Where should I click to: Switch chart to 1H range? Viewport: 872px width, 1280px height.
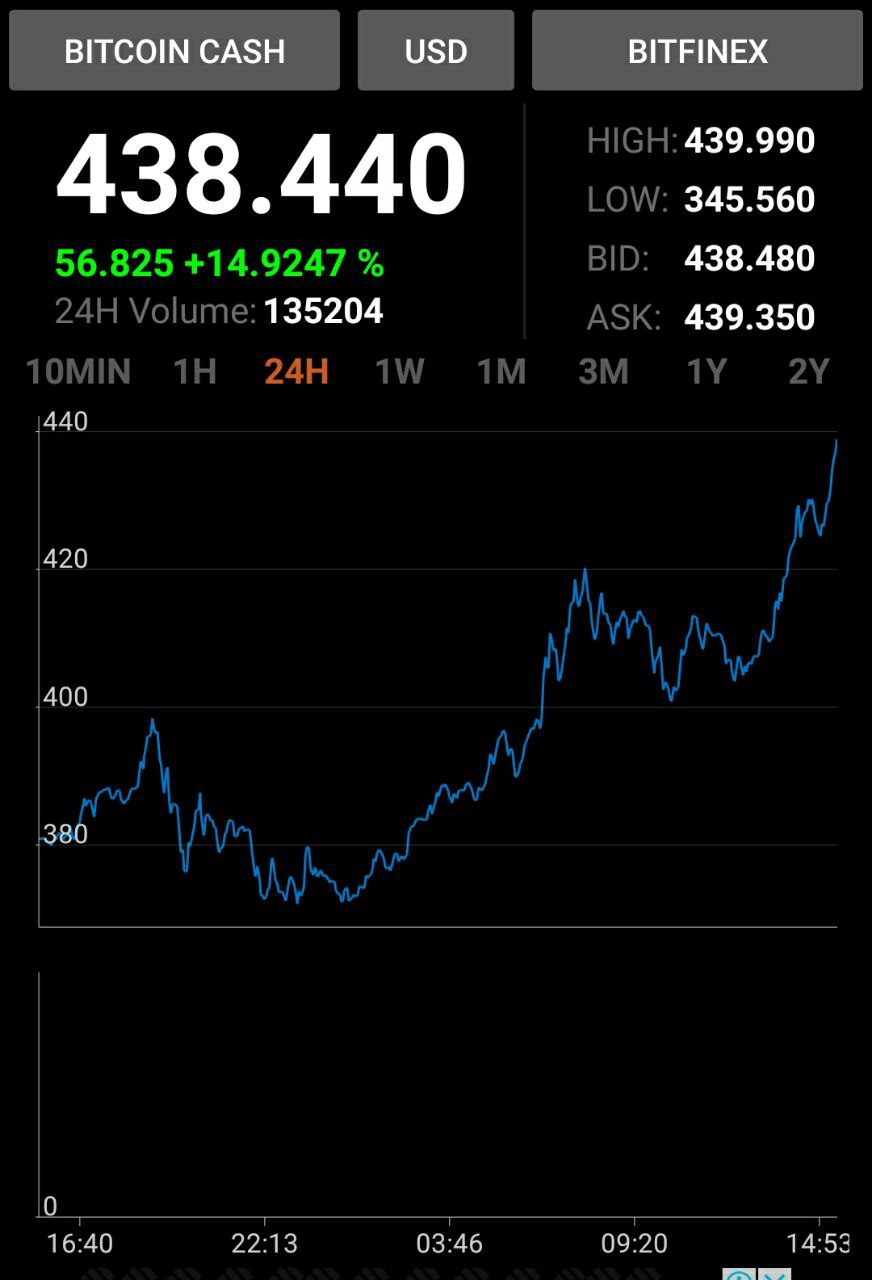click(195, 372)
